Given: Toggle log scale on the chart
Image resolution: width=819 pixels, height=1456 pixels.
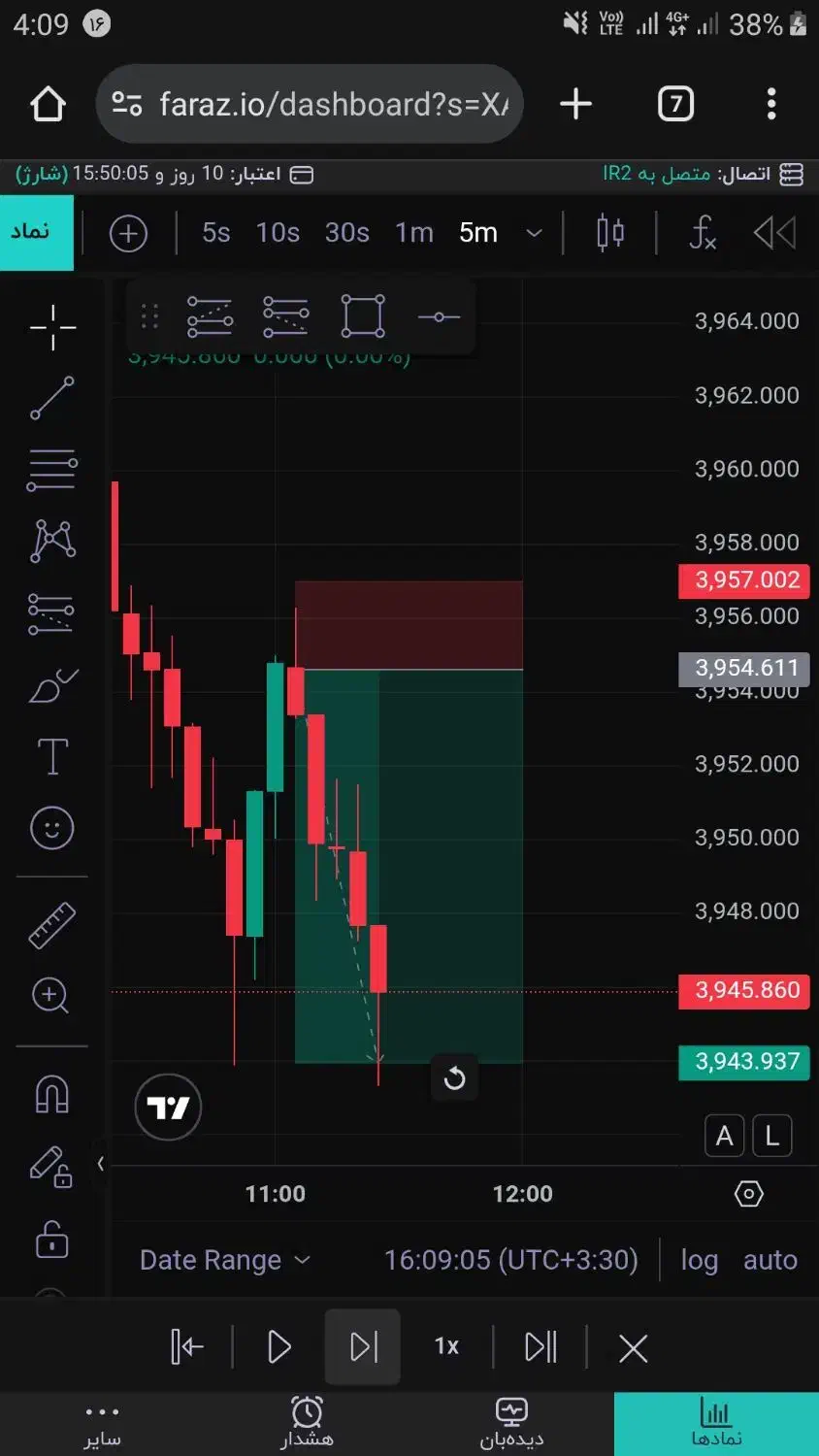Looking at the screenshot, I should pos(699,1260).
